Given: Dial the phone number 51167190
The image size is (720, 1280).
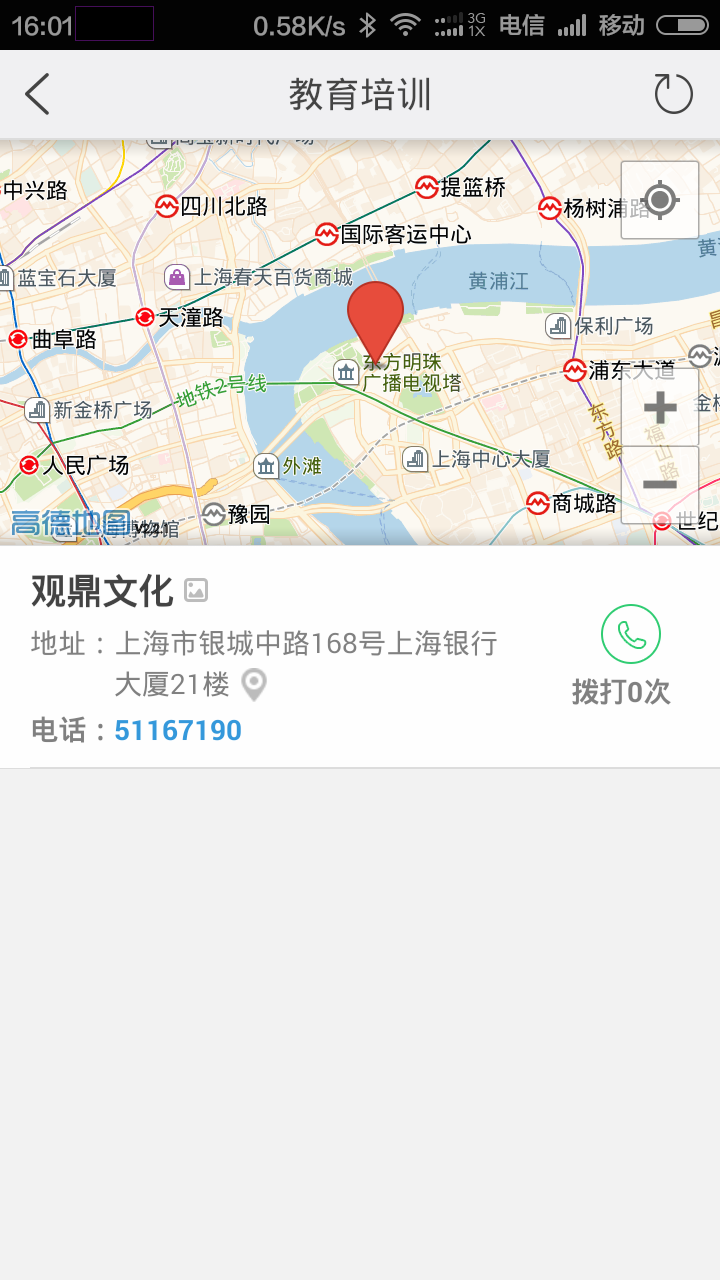Looking at the screenshot, I should [178, 731].
